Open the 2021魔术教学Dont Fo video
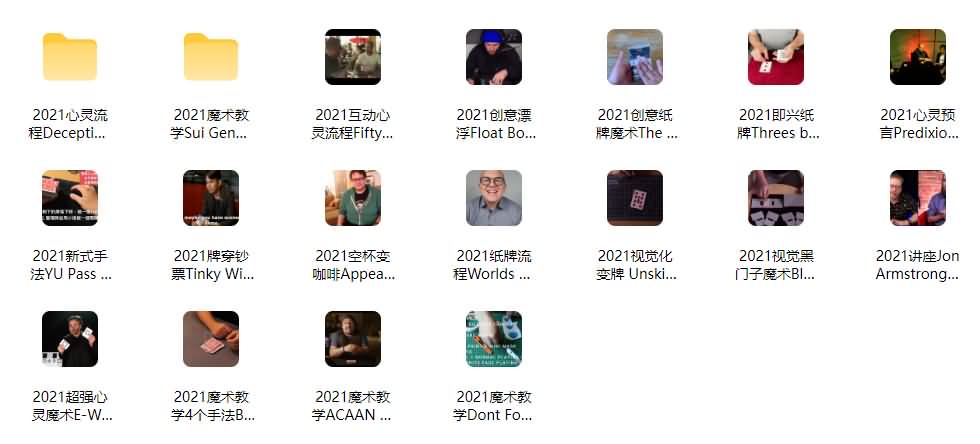 (x=494, y=339)
